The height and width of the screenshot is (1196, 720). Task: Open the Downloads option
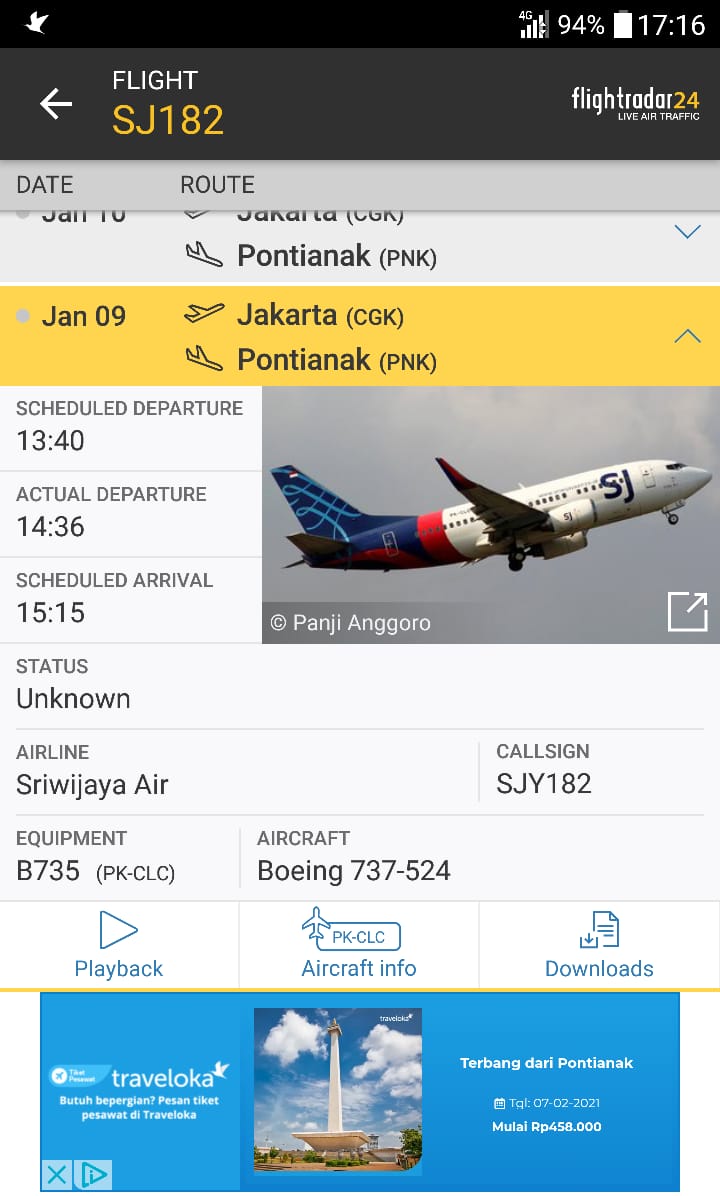click(x=599, y=945)
